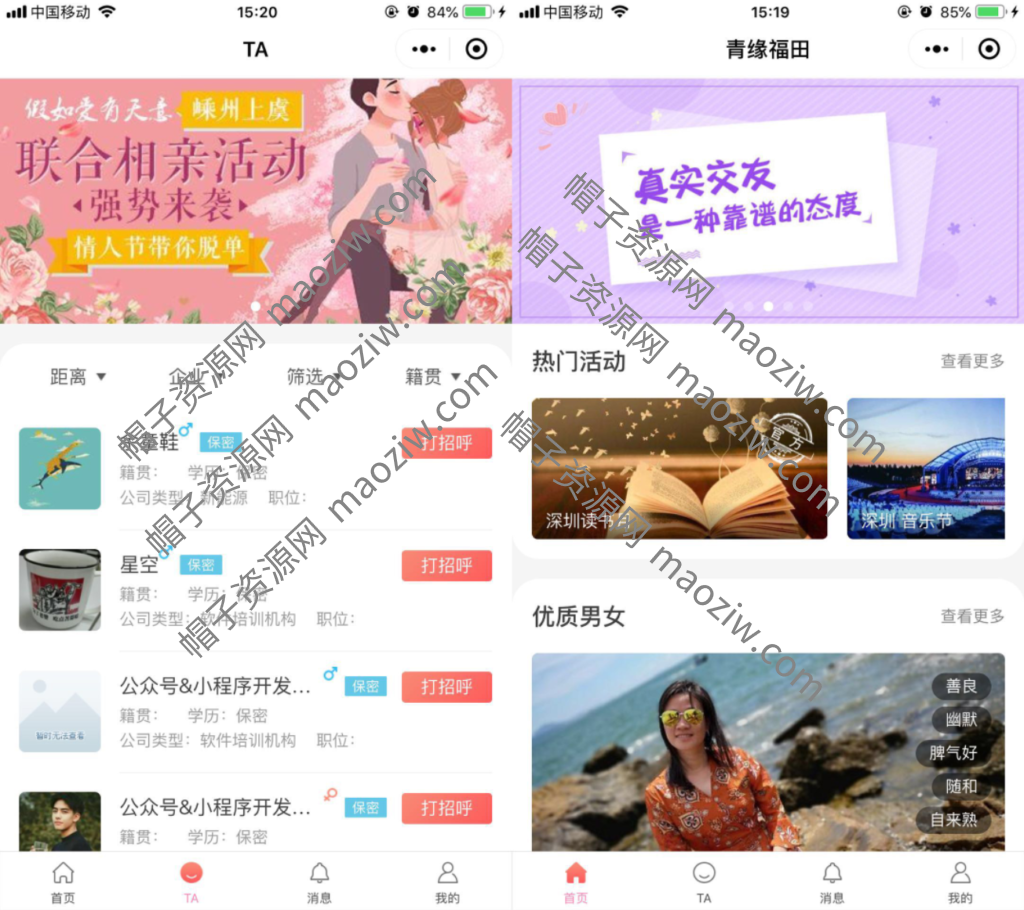
Task: View more under 优质男女
Action: [972, 617]
